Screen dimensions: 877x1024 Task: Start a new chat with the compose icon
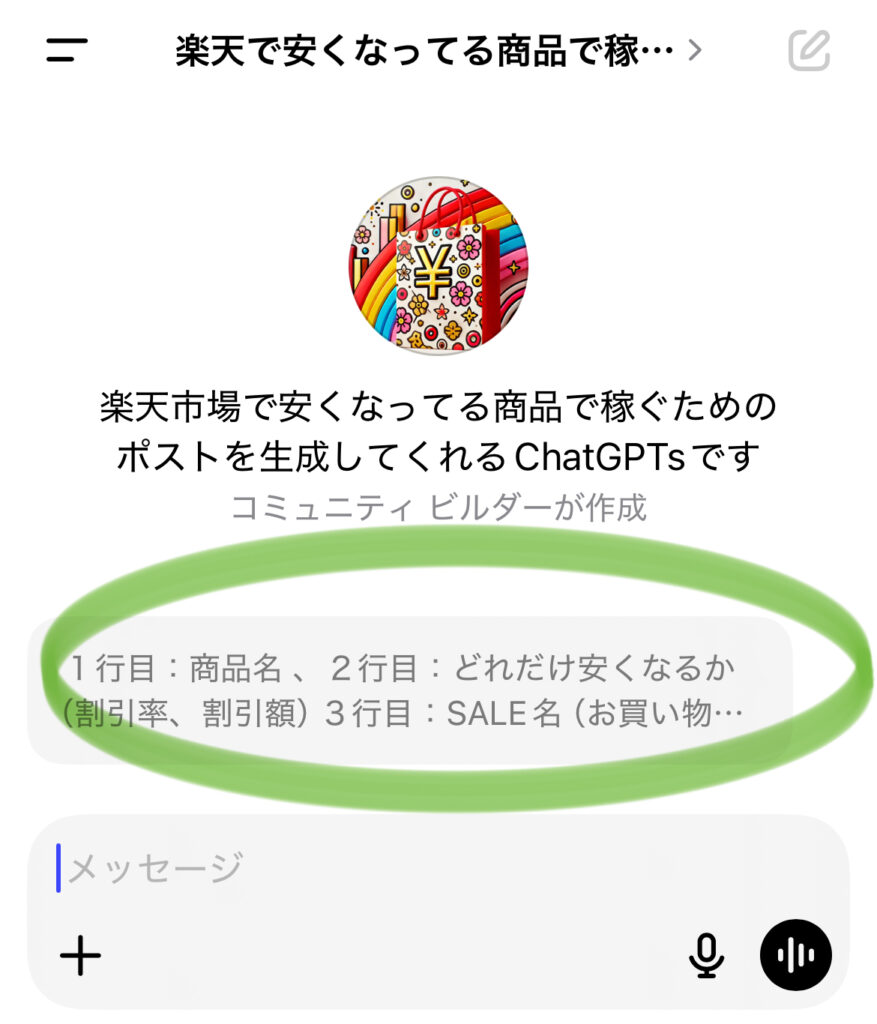pyautogui.click(x=808, y=50)
